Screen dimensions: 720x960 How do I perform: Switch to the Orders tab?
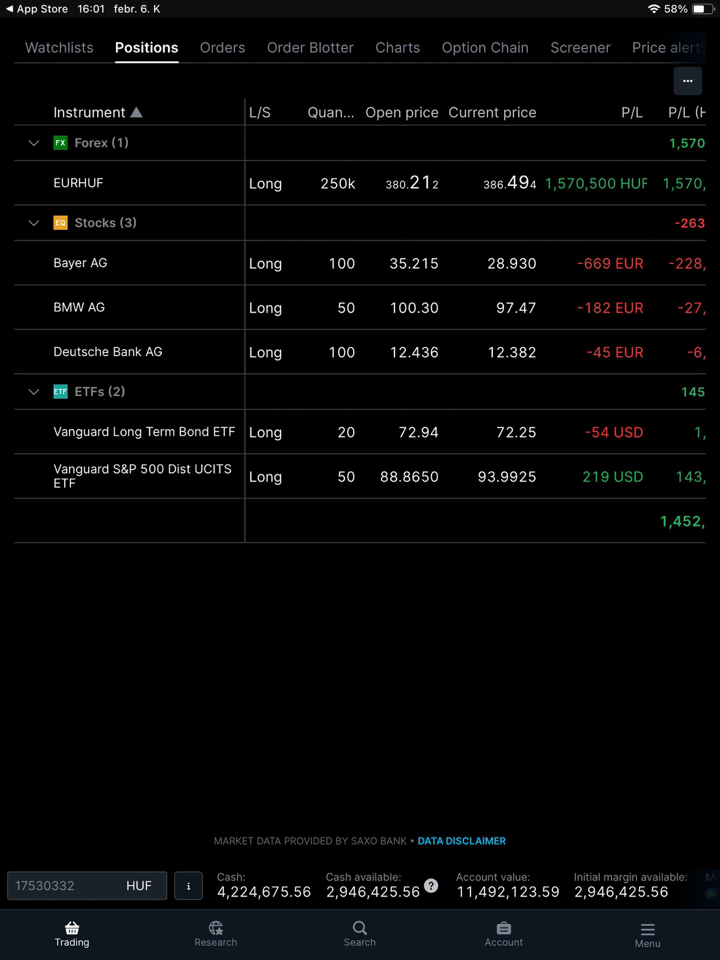pyautogui.click(x=222, y=48)
